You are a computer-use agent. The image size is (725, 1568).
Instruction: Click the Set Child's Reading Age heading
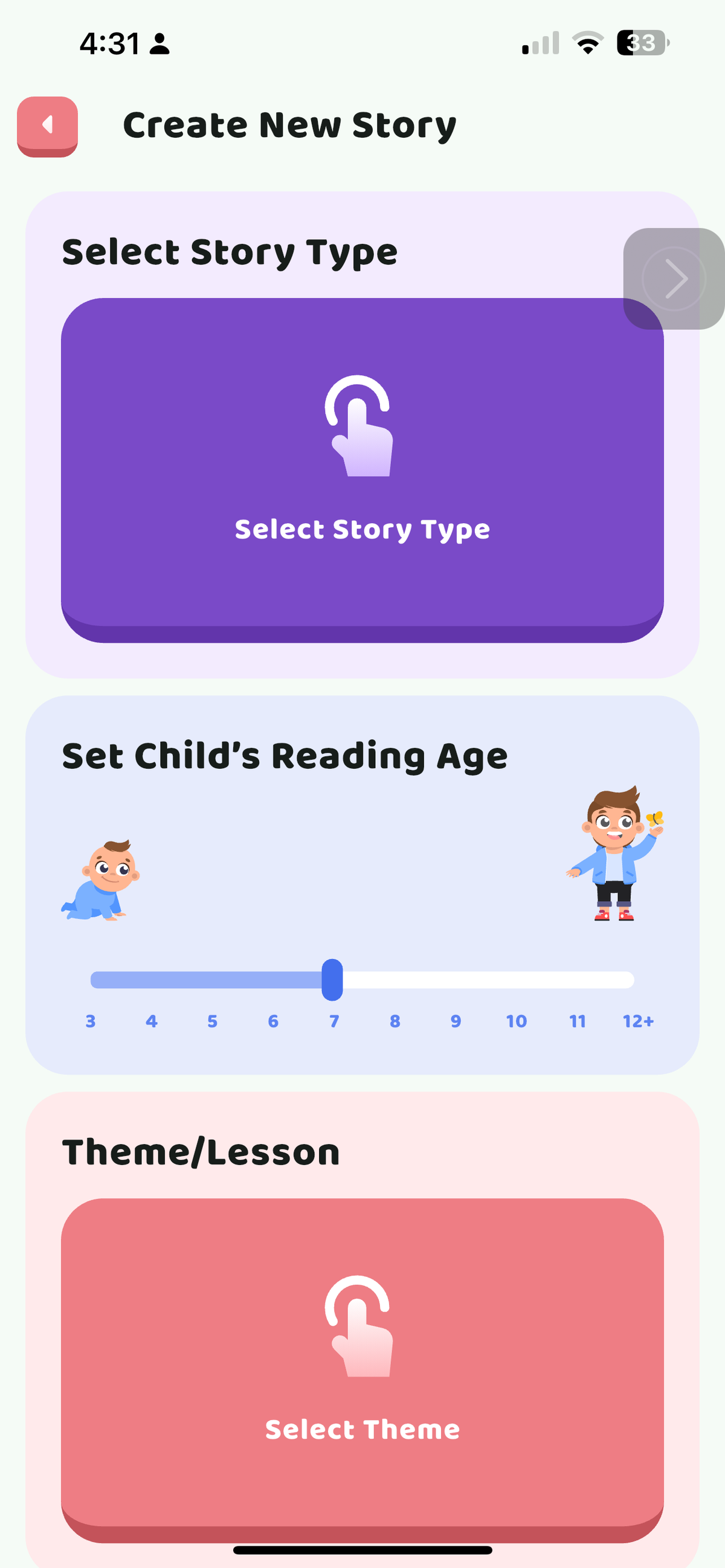[x=285, y=755]
